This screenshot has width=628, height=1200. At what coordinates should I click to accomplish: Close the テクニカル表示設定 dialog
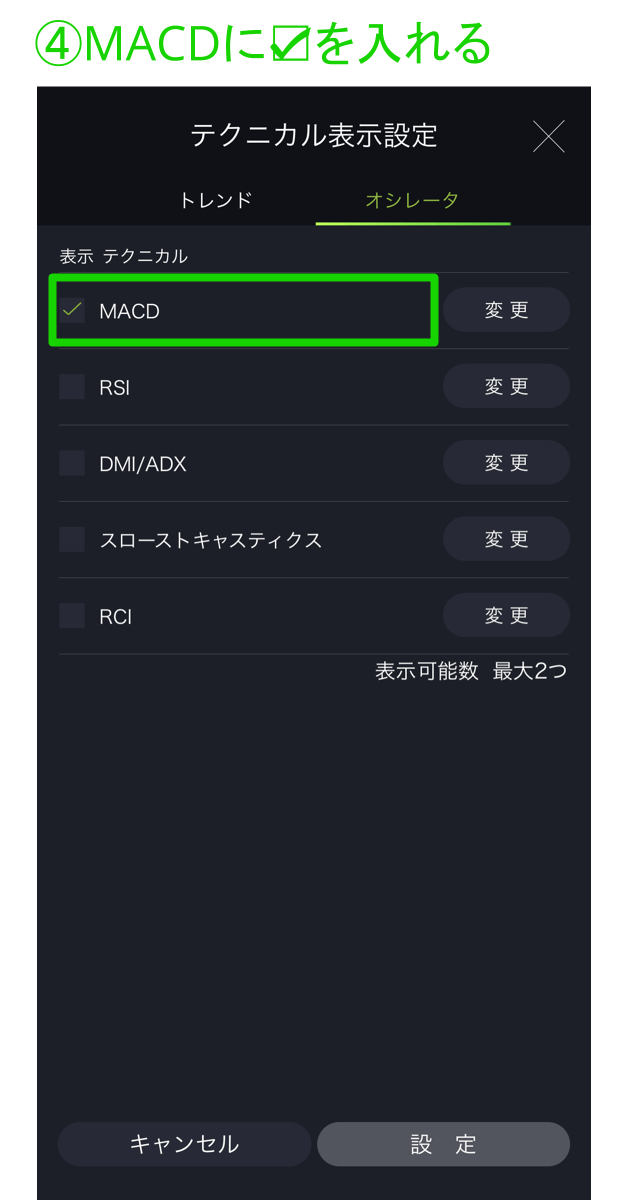[x=548, y=136]
